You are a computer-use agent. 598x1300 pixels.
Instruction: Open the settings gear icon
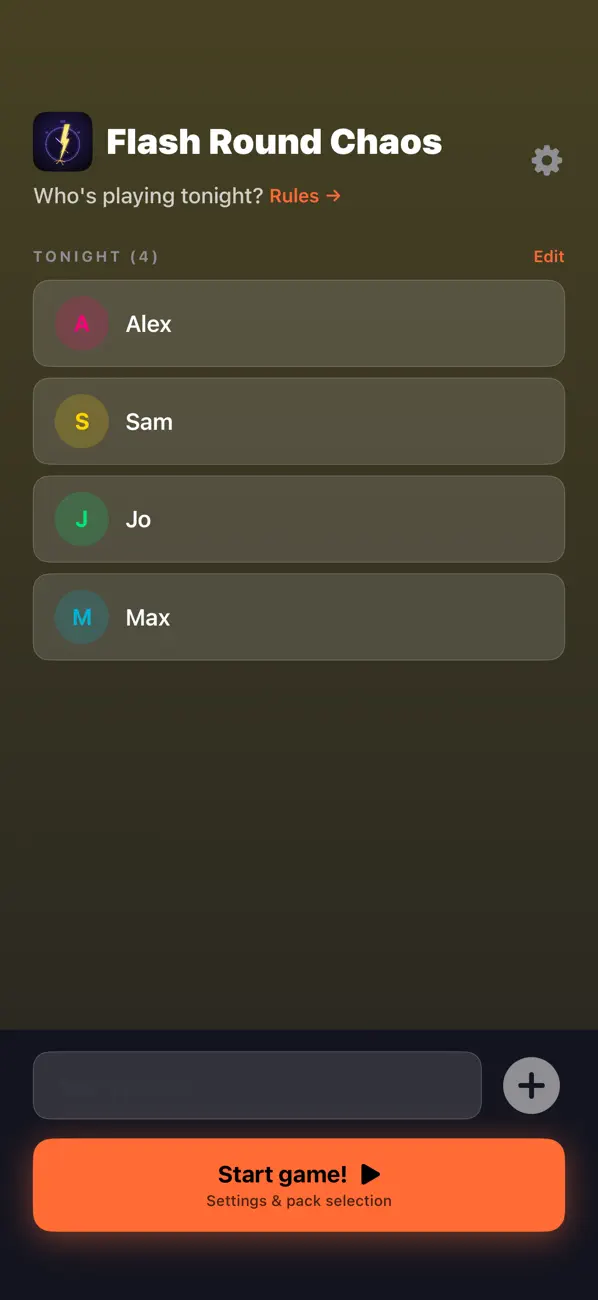(x=546, y=160)
